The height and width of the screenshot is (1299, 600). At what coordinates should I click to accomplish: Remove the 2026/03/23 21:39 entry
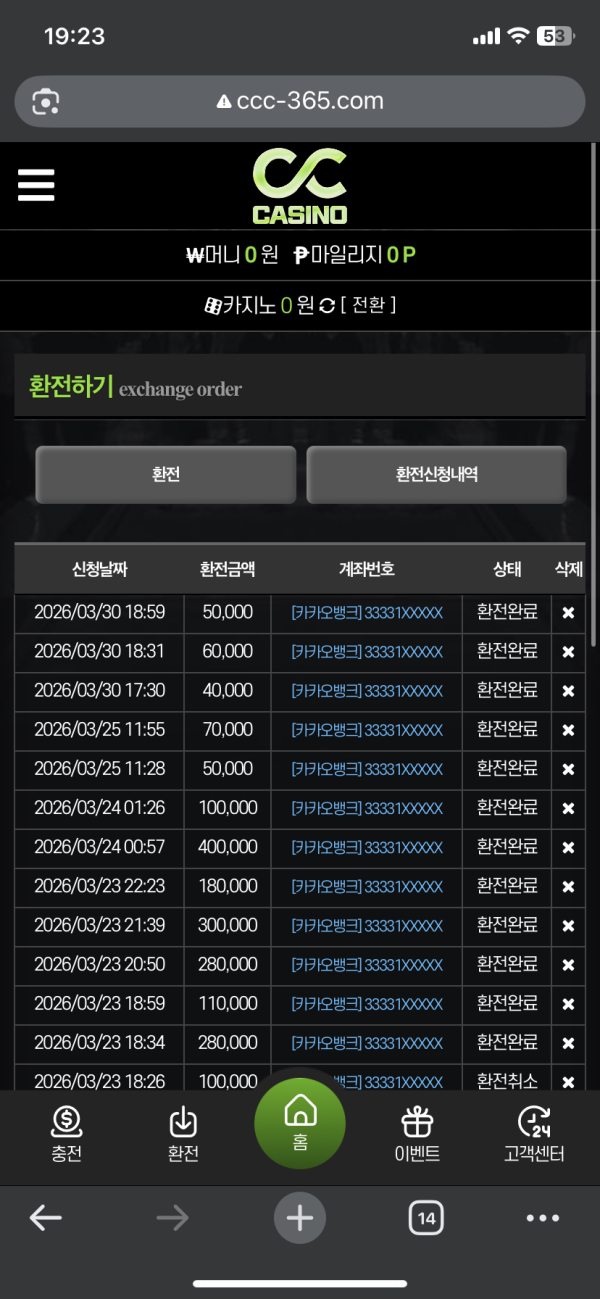pos(568,926)
